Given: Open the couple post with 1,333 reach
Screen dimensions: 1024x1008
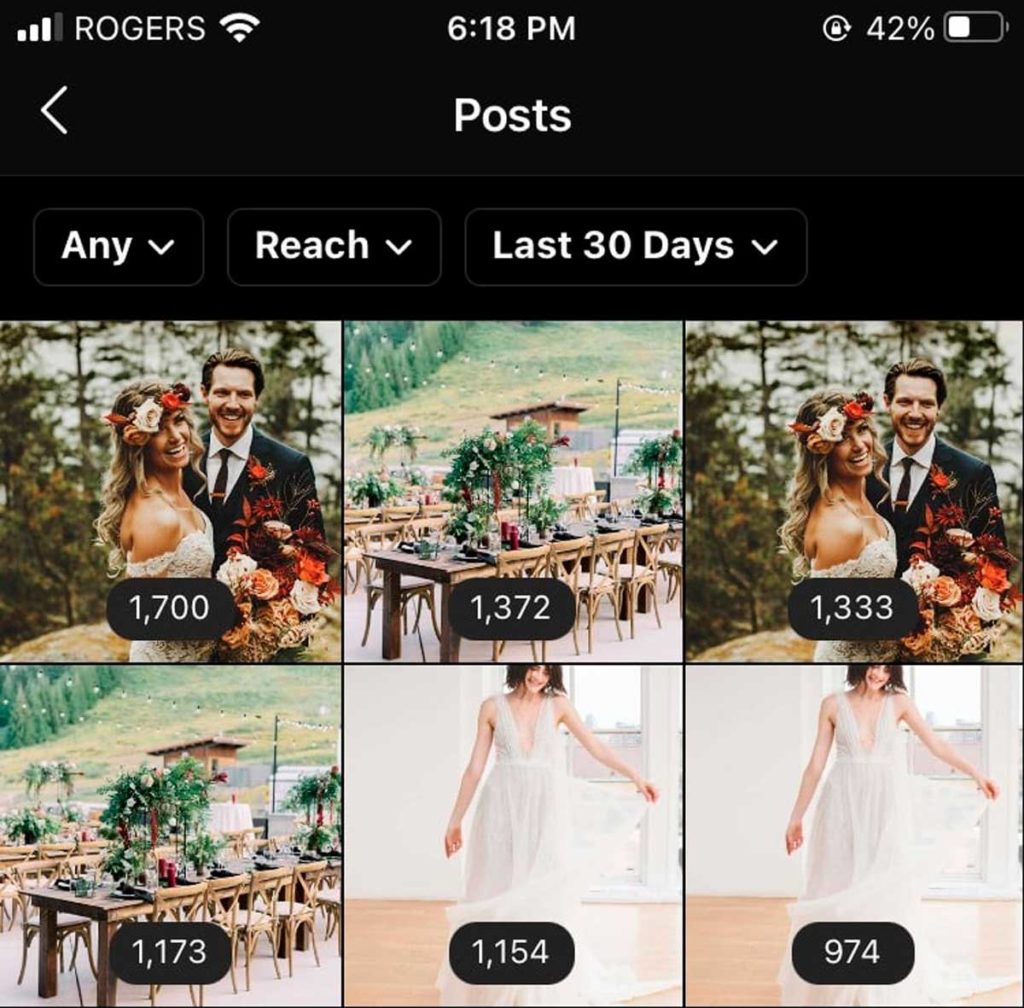Looking at the screenshot, I should [x=854, y=490].
